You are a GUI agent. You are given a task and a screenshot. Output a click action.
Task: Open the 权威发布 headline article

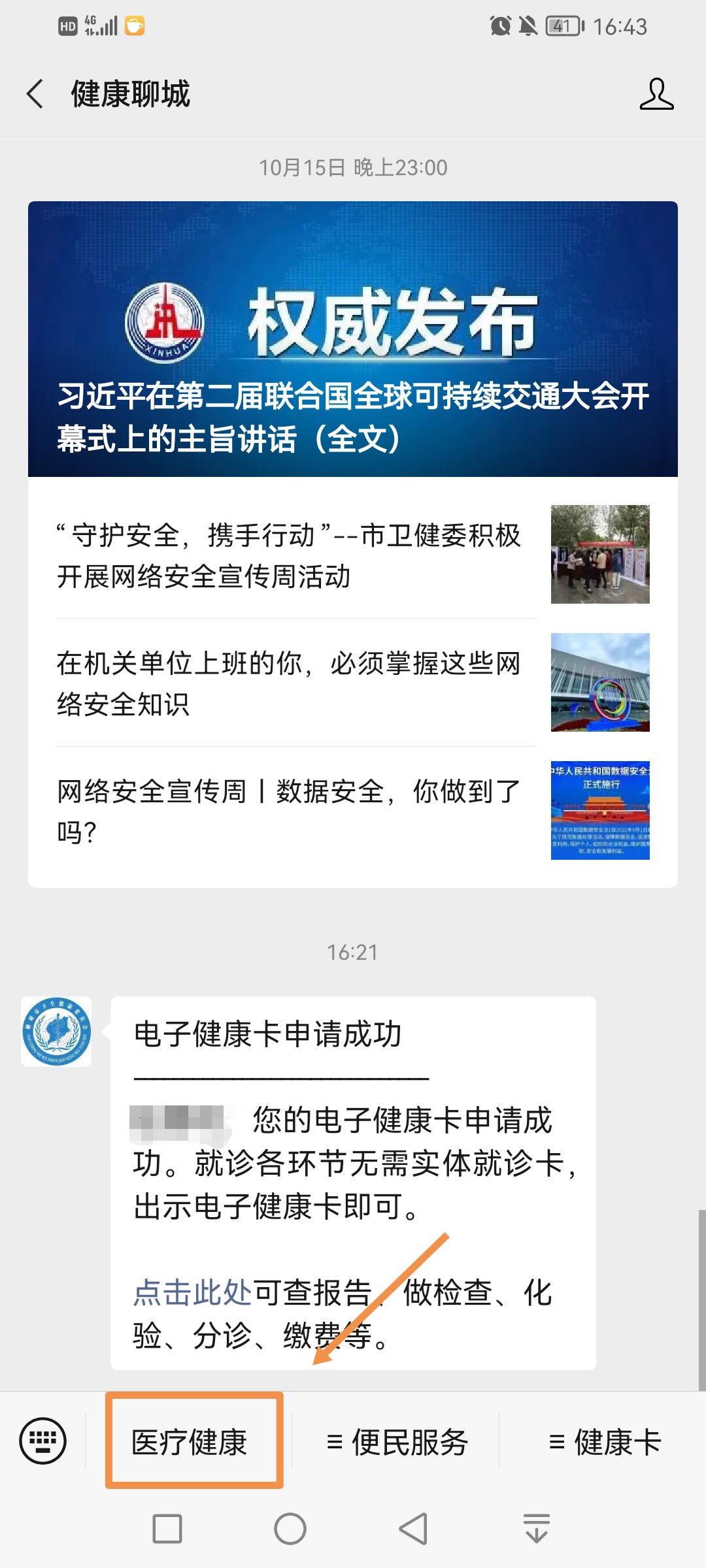point(353,339)
